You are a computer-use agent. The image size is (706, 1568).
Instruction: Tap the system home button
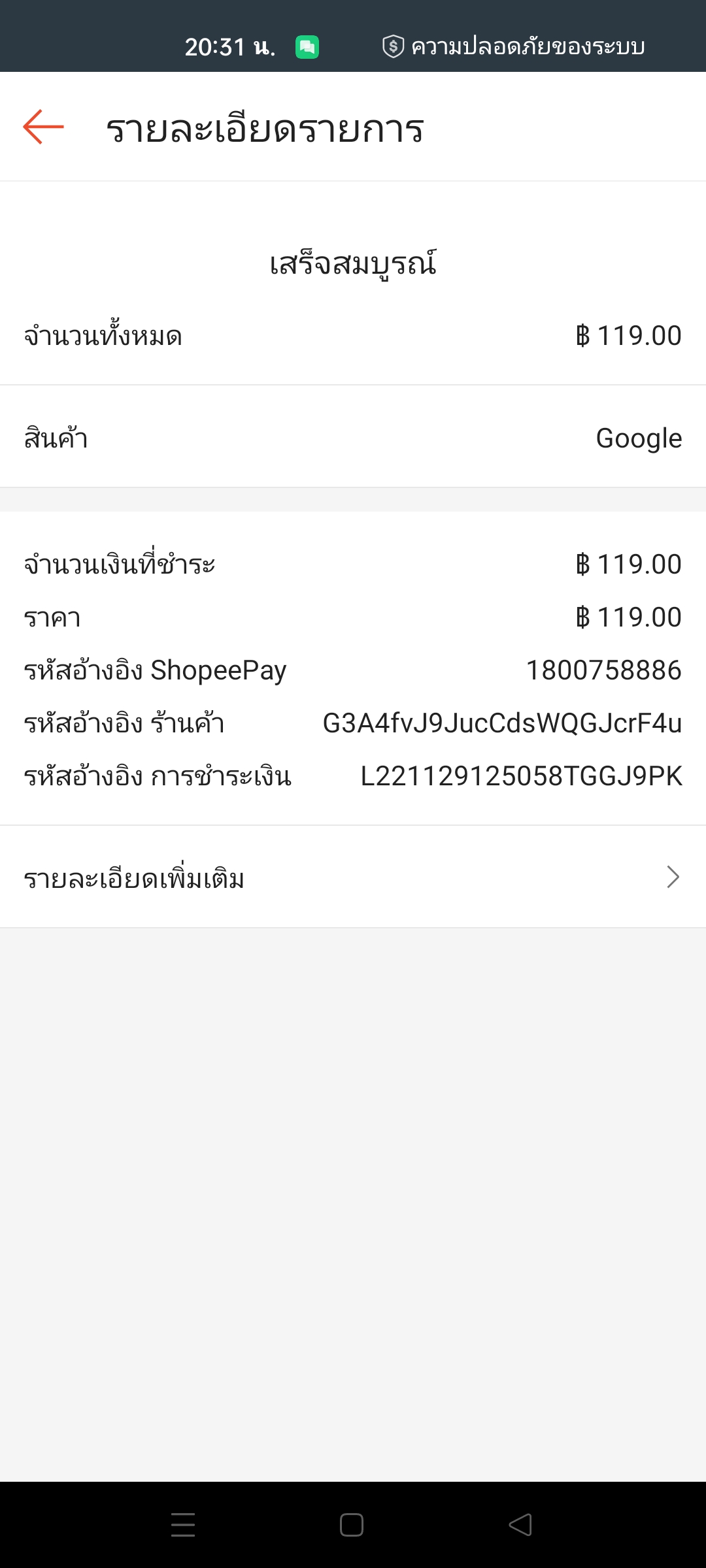(x=352, y=1525)
